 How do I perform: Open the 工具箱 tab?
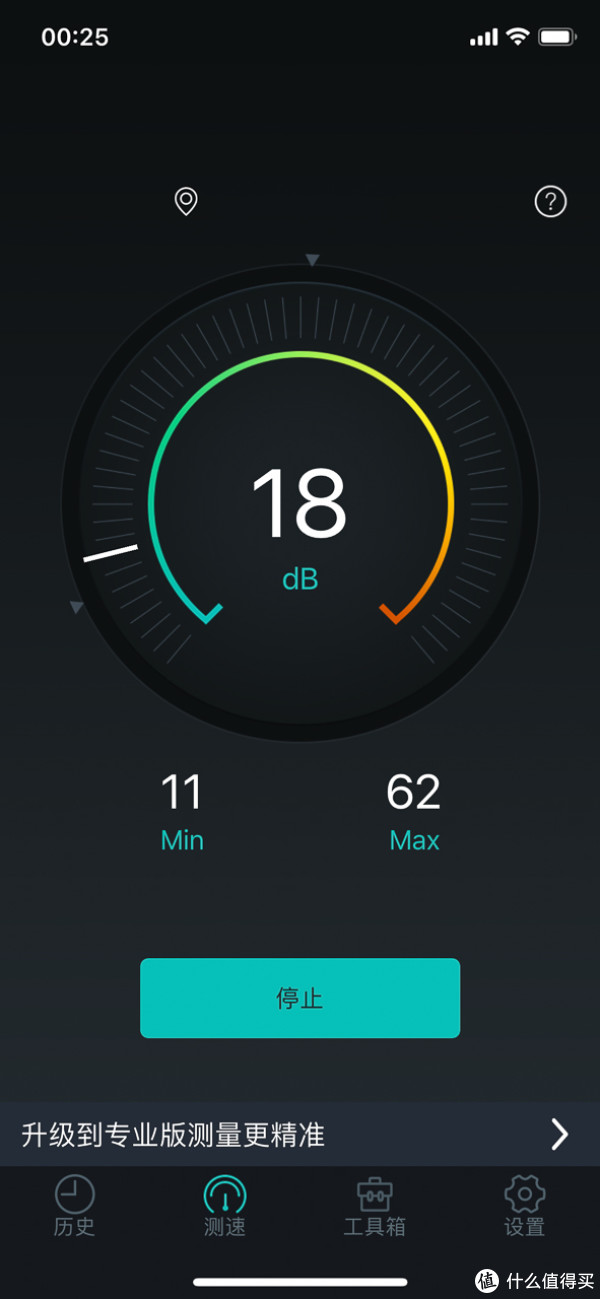pyautogui.click(x=375, y=1206)
